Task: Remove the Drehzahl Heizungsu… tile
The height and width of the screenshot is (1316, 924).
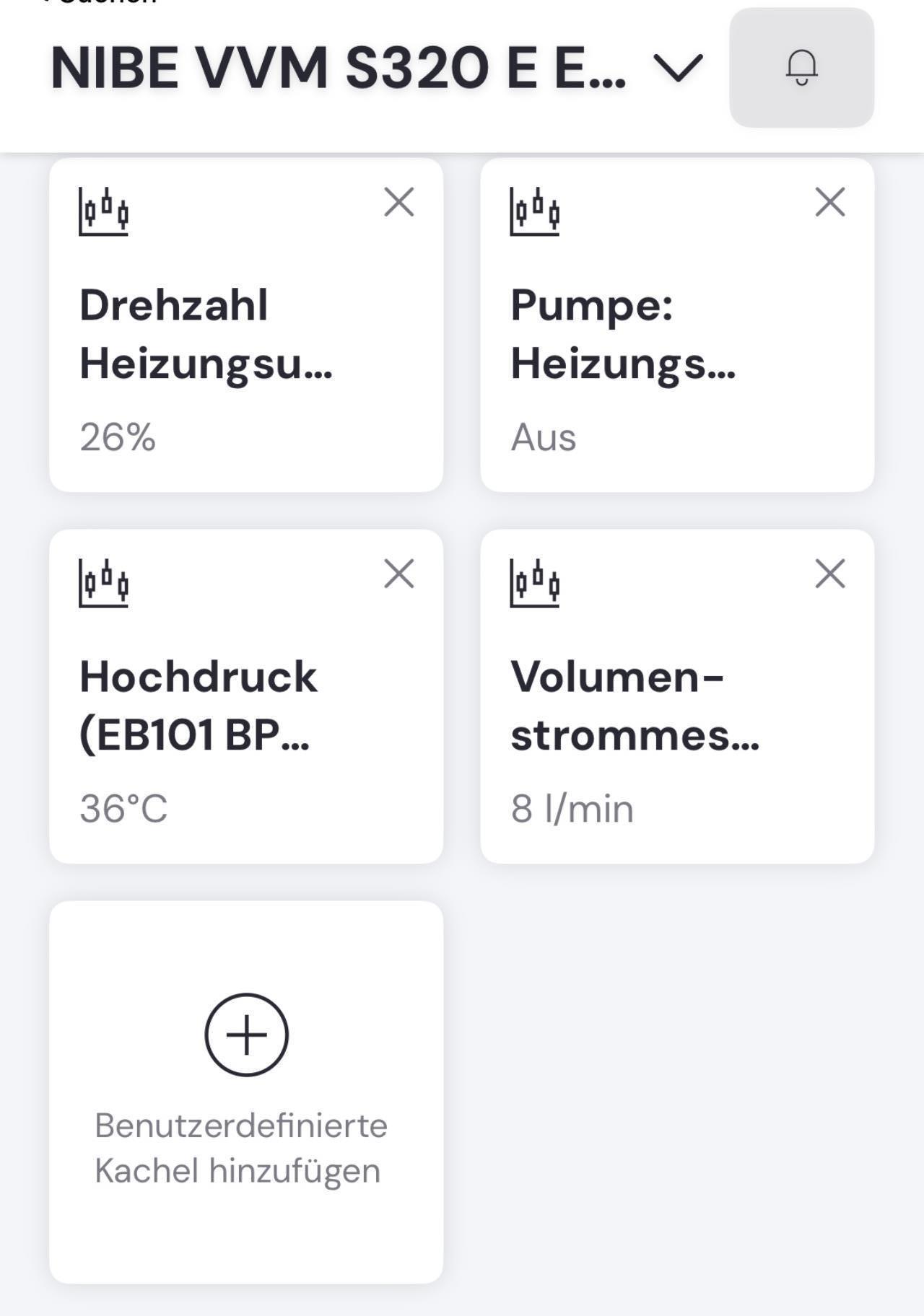Action: click(x=399, y=202)
